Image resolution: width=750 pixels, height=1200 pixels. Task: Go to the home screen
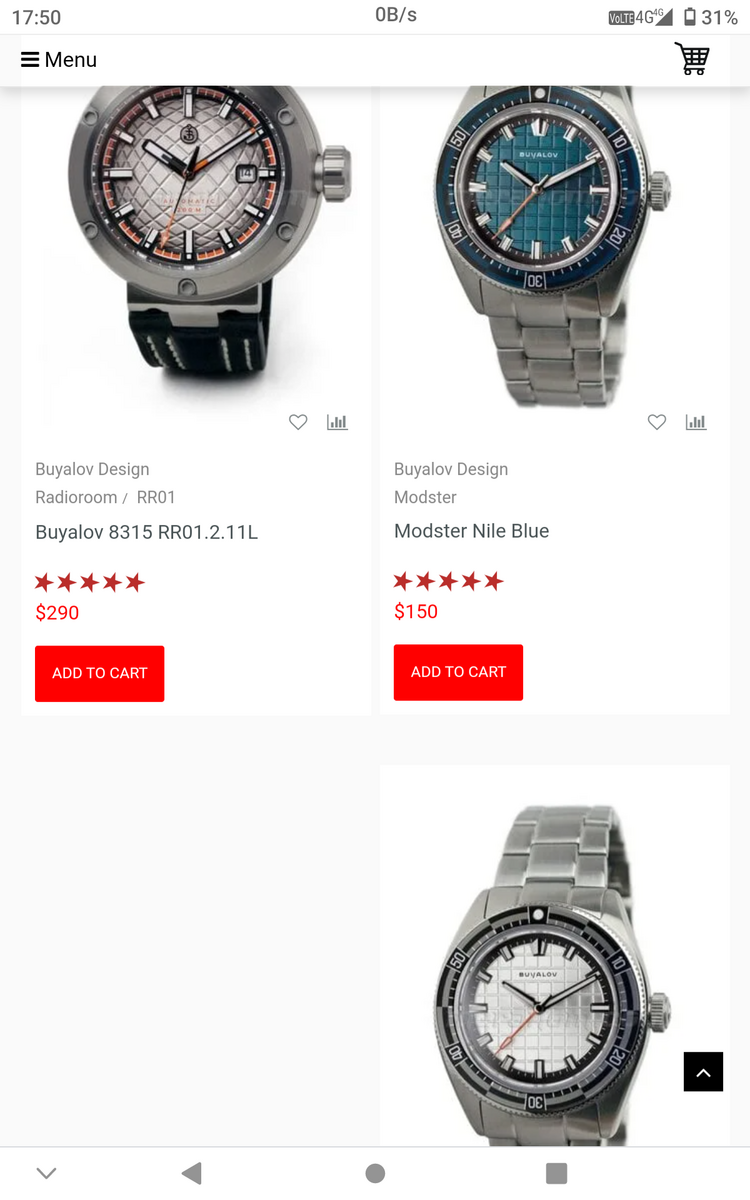(x=375, y=1173)
